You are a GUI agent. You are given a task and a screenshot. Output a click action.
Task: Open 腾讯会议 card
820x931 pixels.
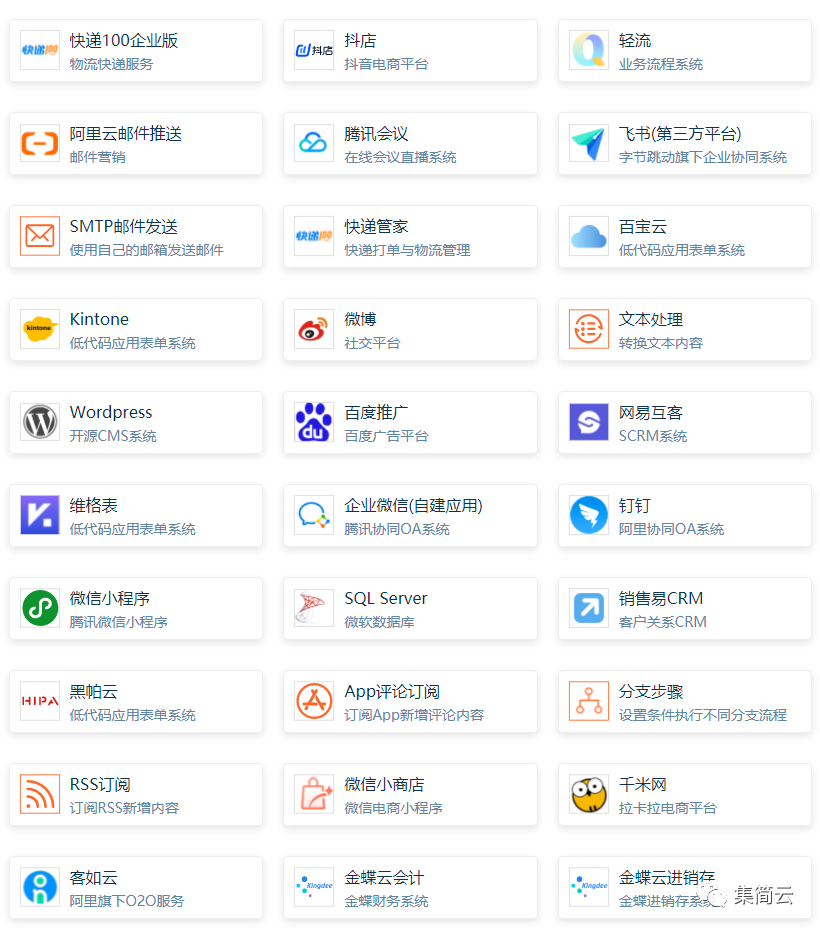(x=410, y=144)
